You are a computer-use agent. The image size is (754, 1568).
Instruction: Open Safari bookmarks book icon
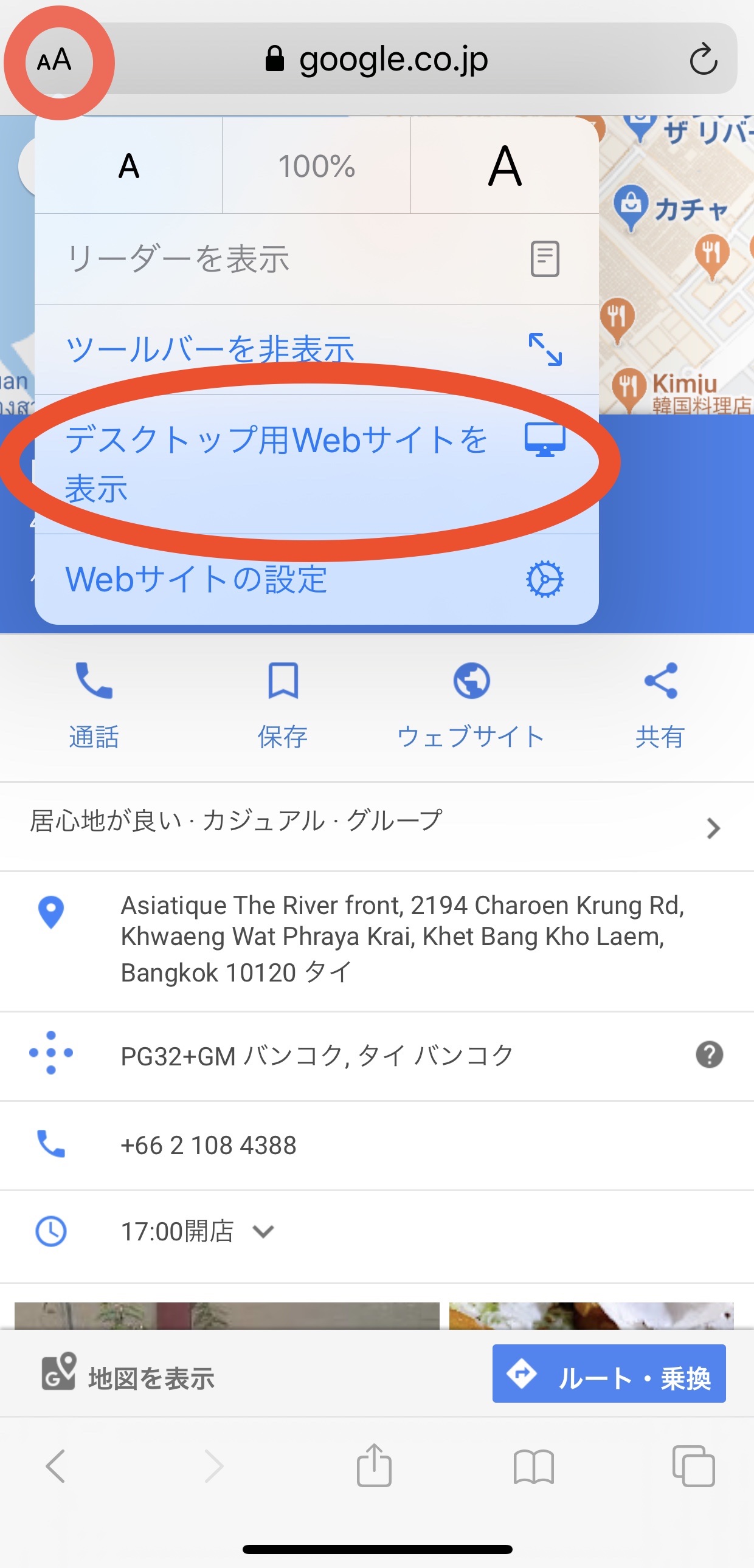[x=533, y=1466]
